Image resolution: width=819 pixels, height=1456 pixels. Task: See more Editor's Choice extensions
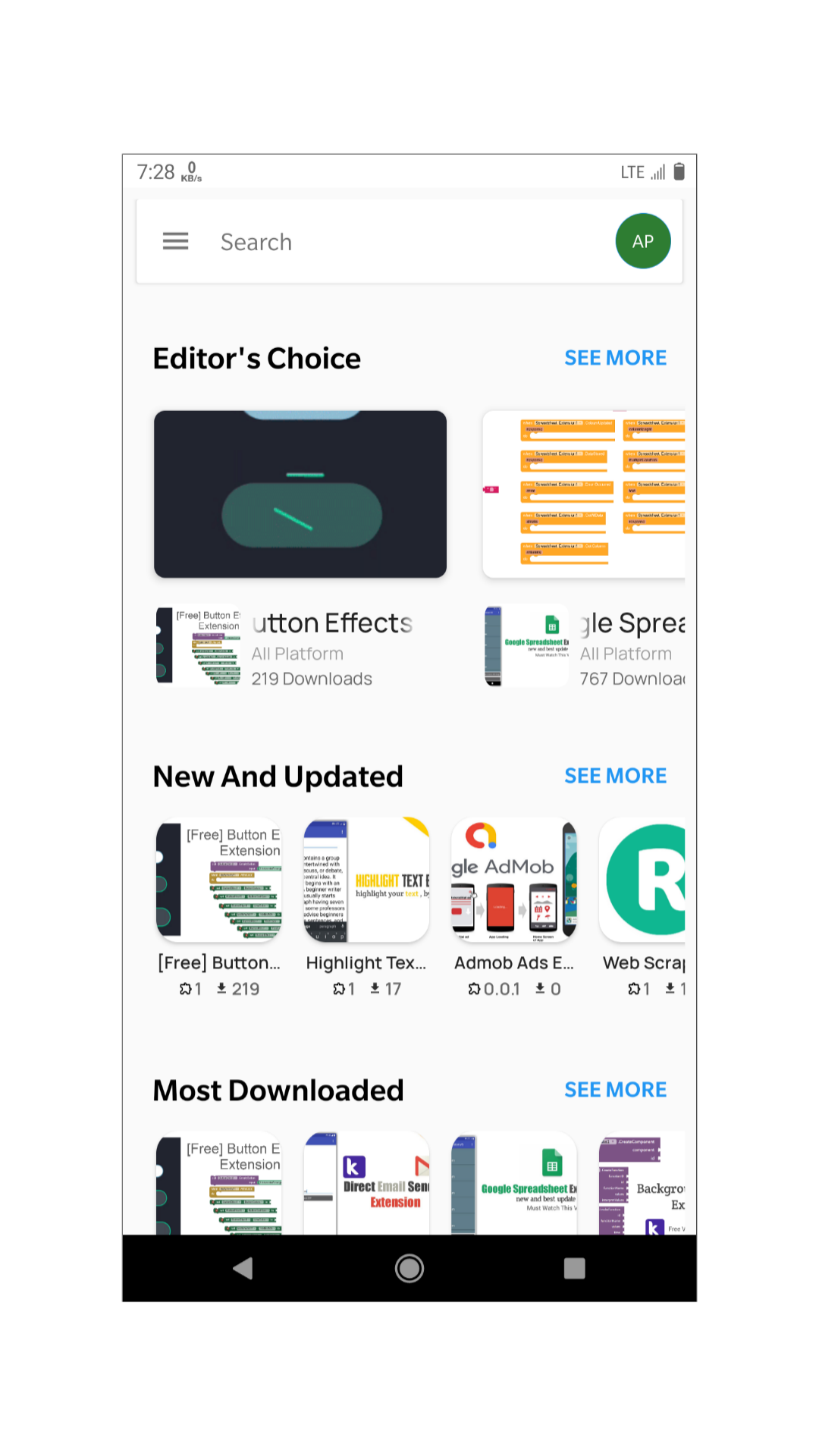[615, 358]
